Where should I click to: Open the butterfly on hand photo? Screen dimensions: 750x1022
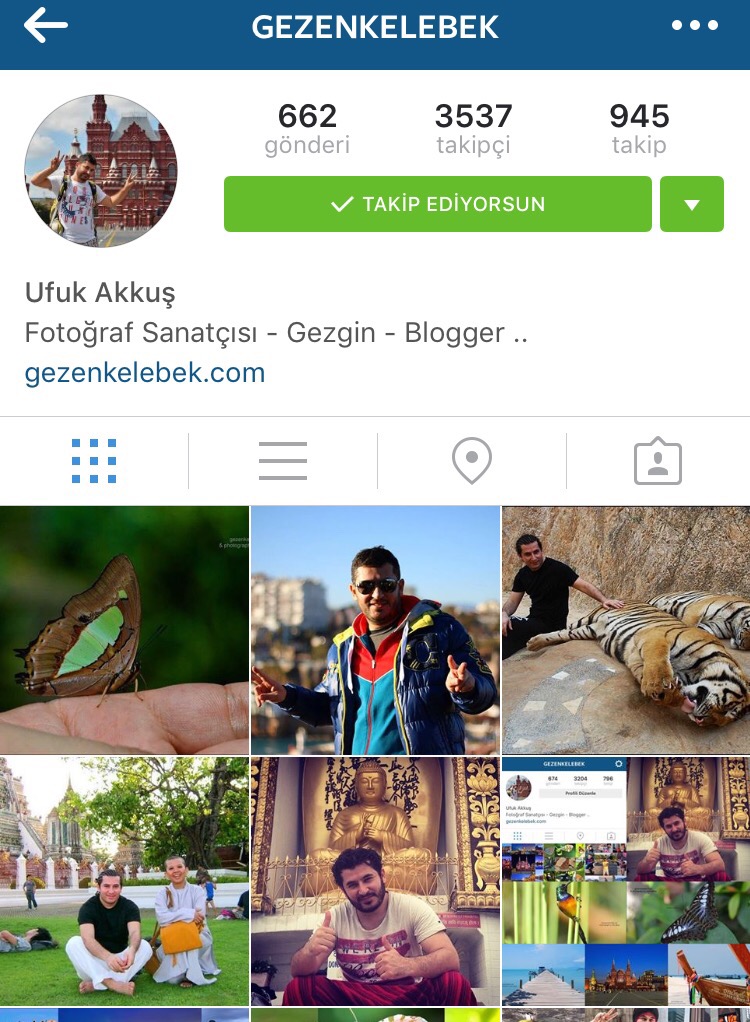coord(124,630)
